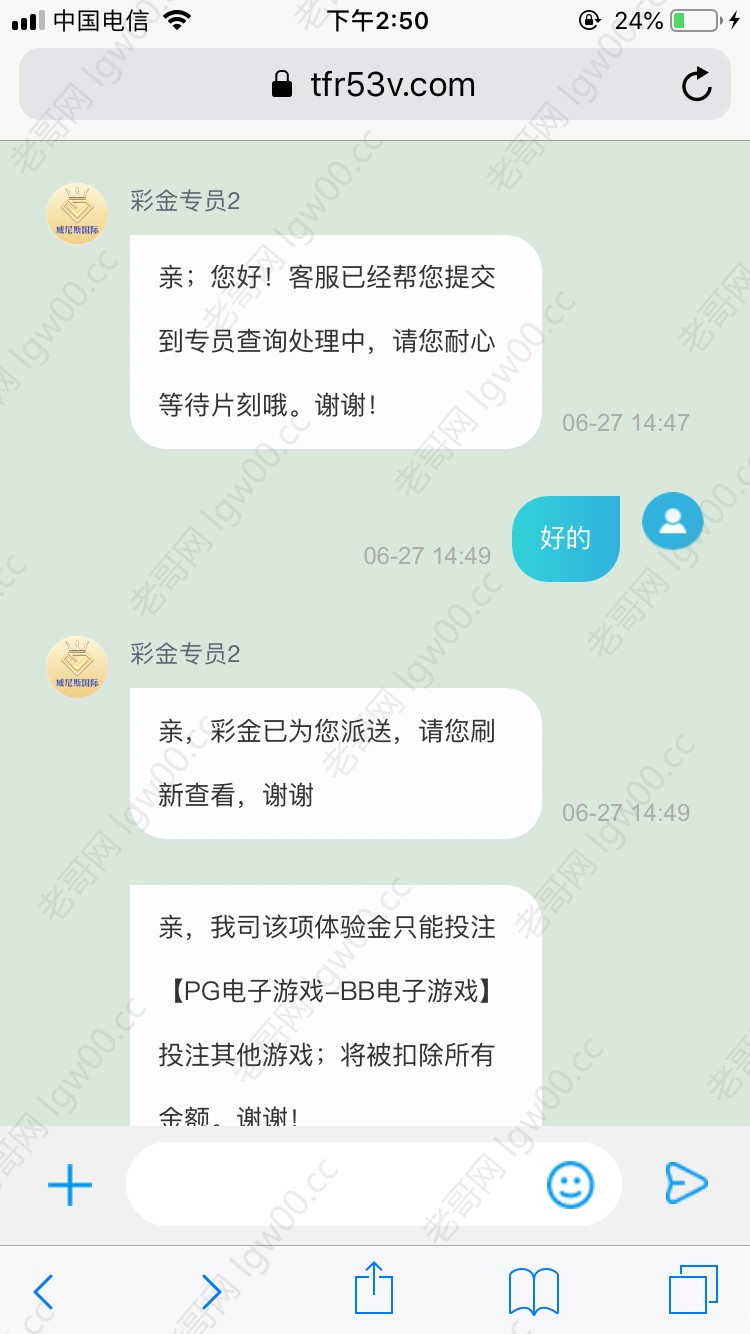The image size is (750, 1334).
Task: Open the Safari share sheet
Action: (374, 1290)
